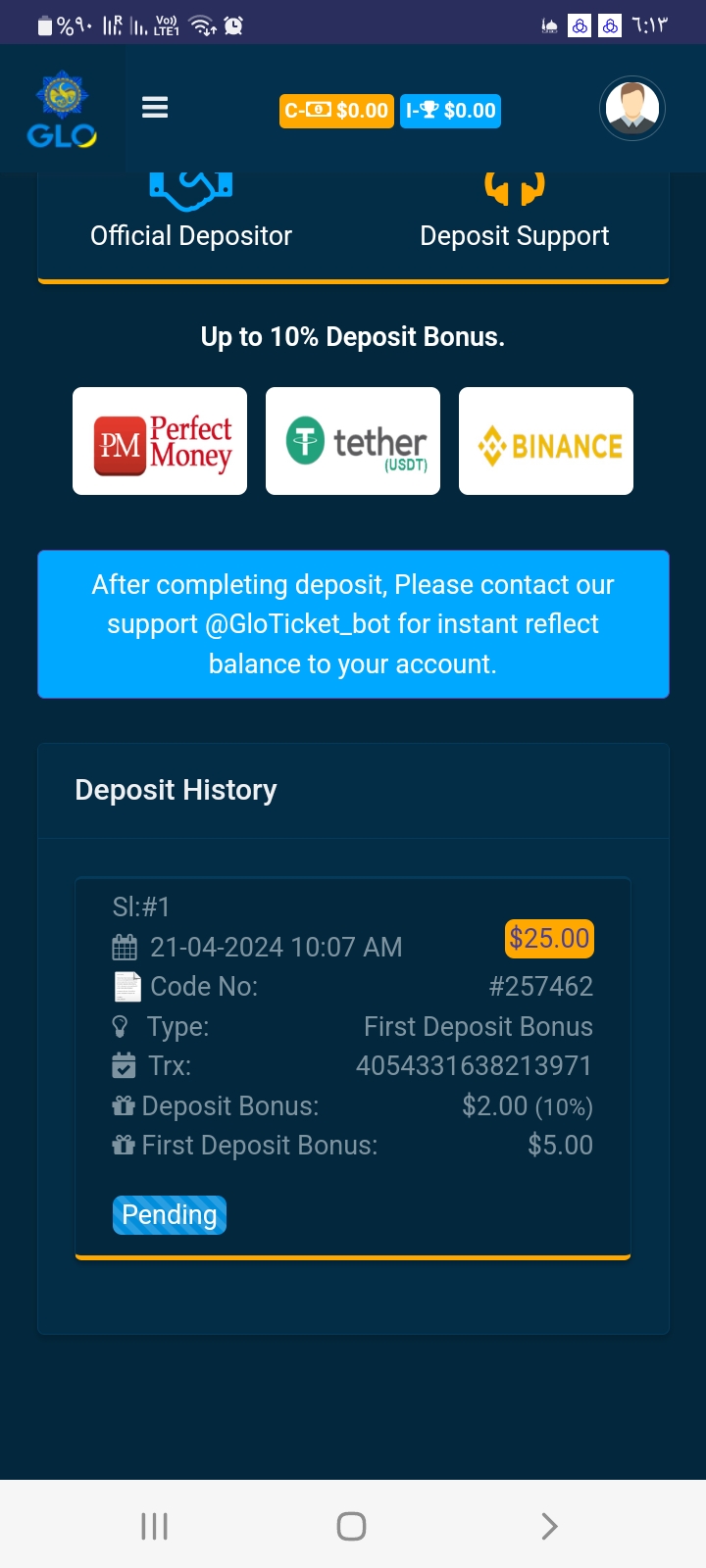Go back with the system back button
706x1568 pixels.
[549, 1526]
